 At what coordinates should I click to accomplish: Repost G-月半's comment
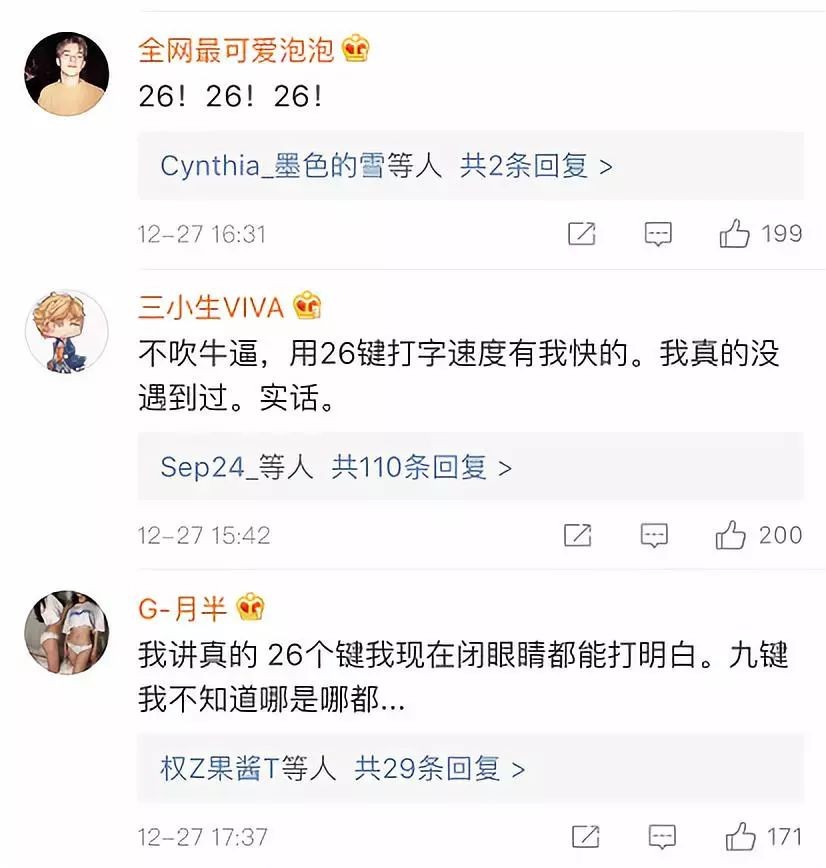(x=585, y=836)
